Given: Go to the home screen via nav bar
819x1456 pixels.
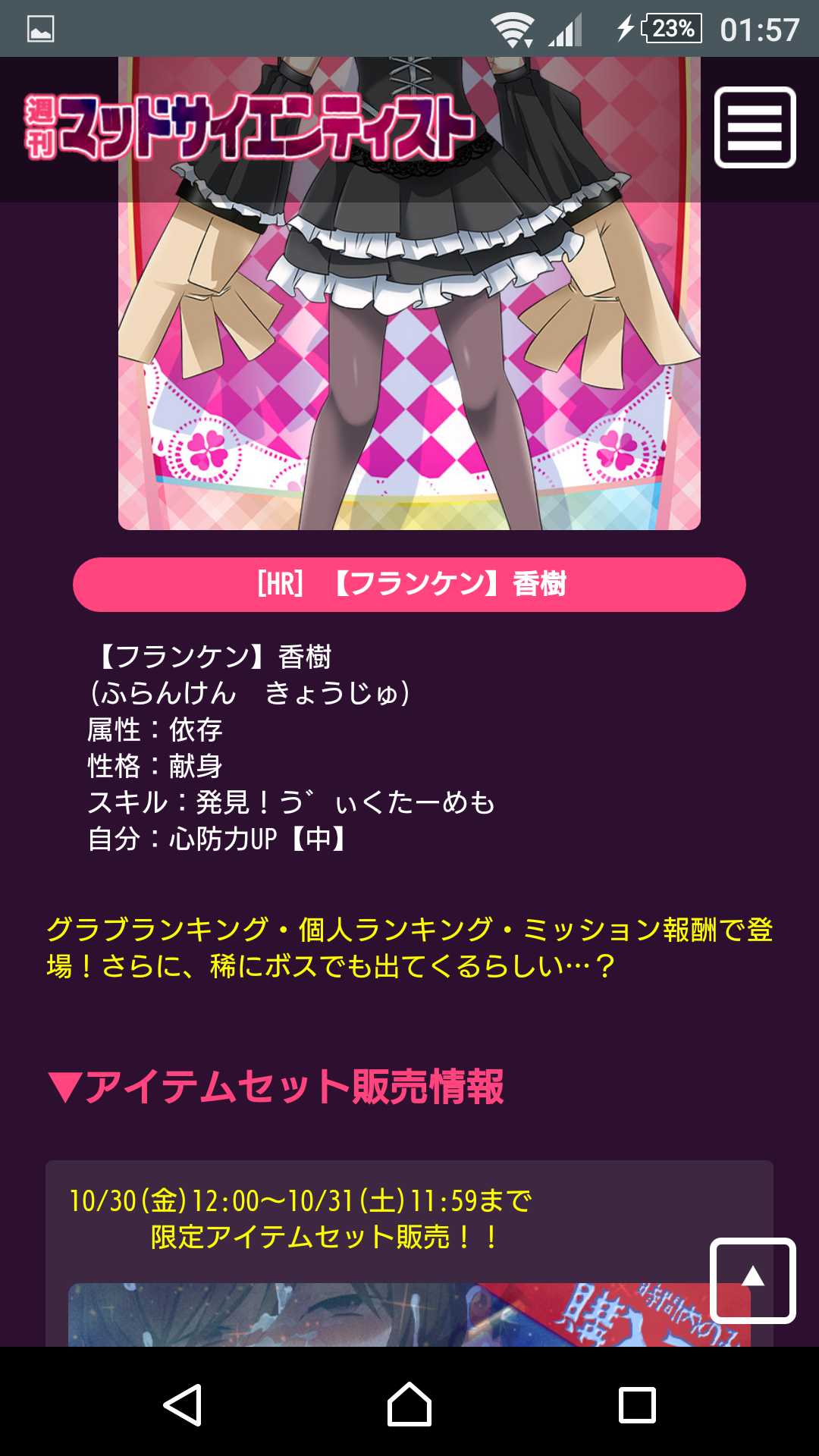Looking at the screenshot, I should [x=409, y=1404].
